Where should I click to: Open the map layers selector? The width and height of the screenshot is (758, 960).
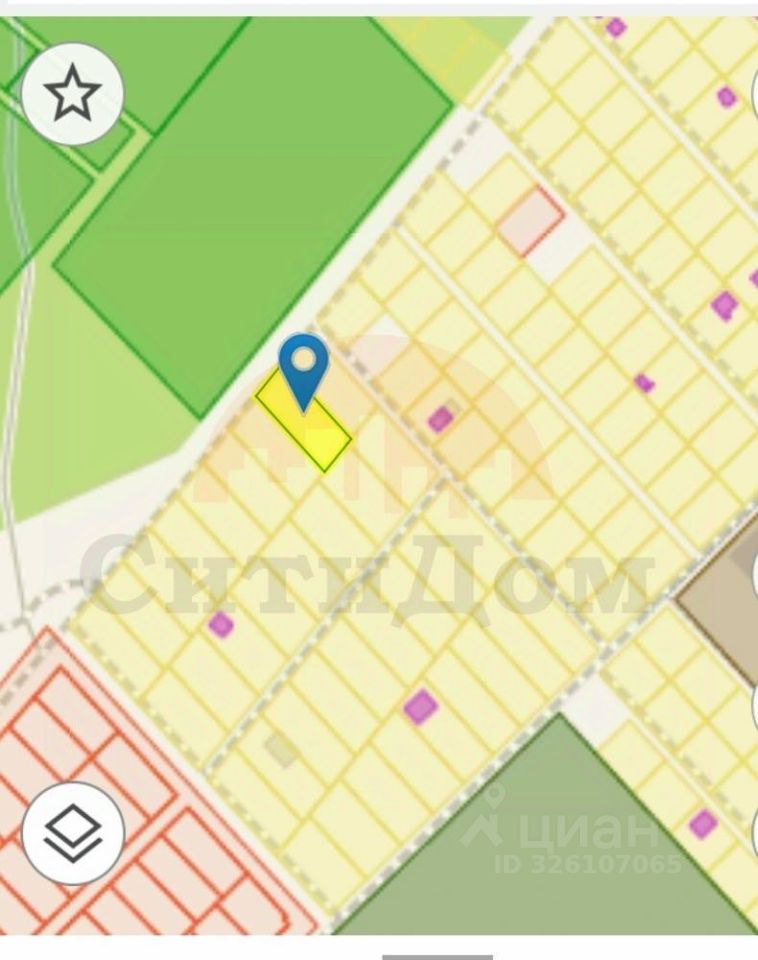72,832
